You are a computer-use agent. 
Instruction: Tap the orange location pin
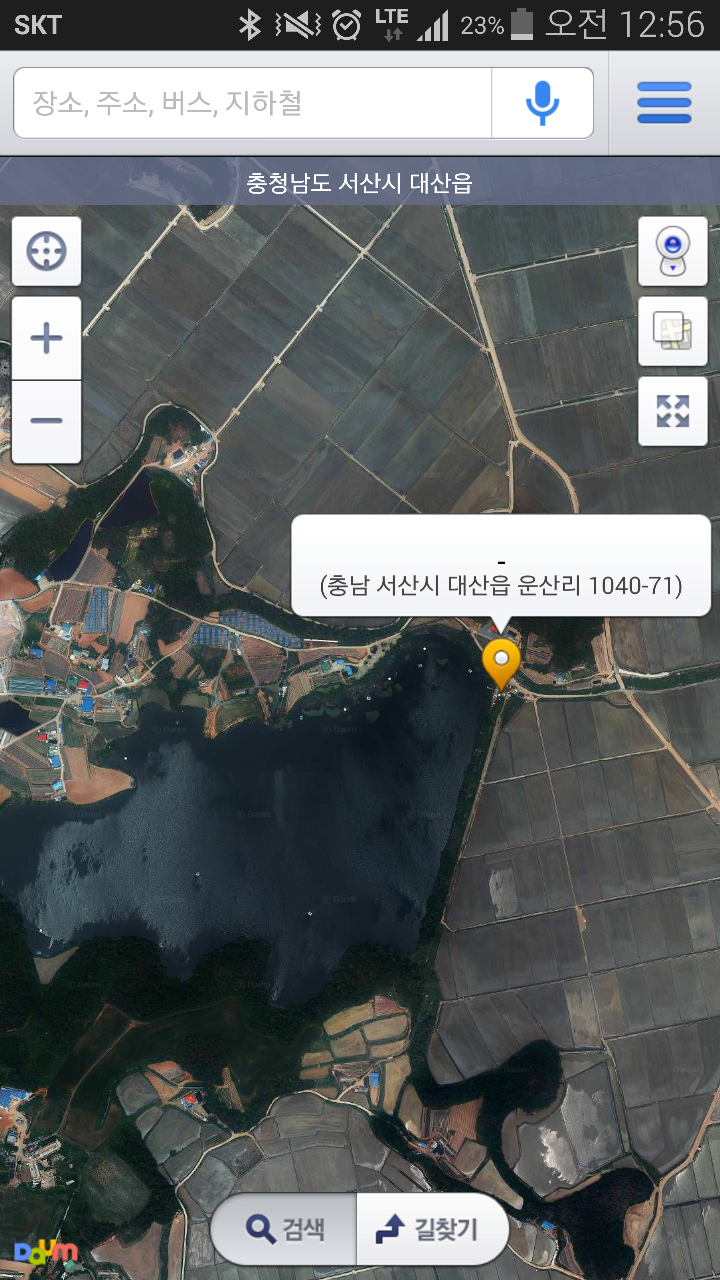[x=501, y=662]
